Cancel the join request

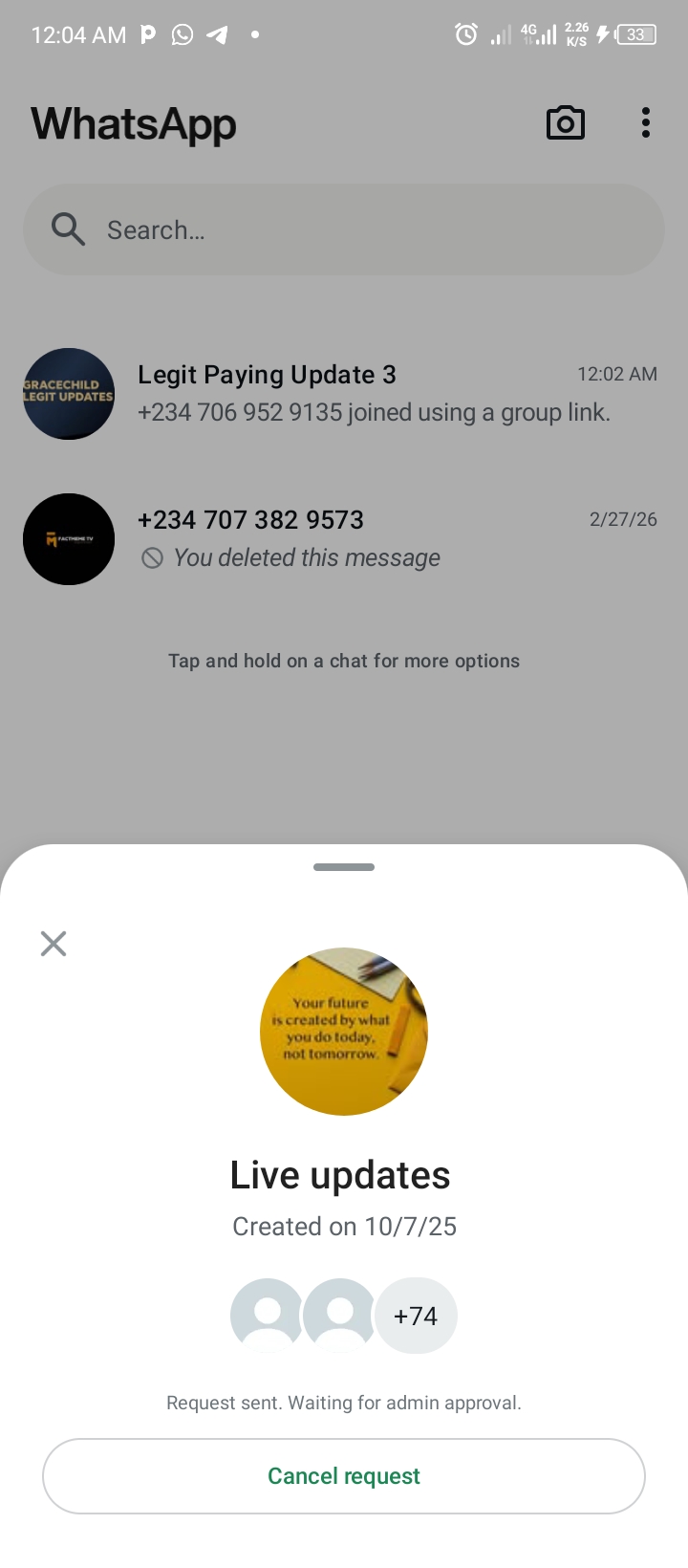(344, 1475)
